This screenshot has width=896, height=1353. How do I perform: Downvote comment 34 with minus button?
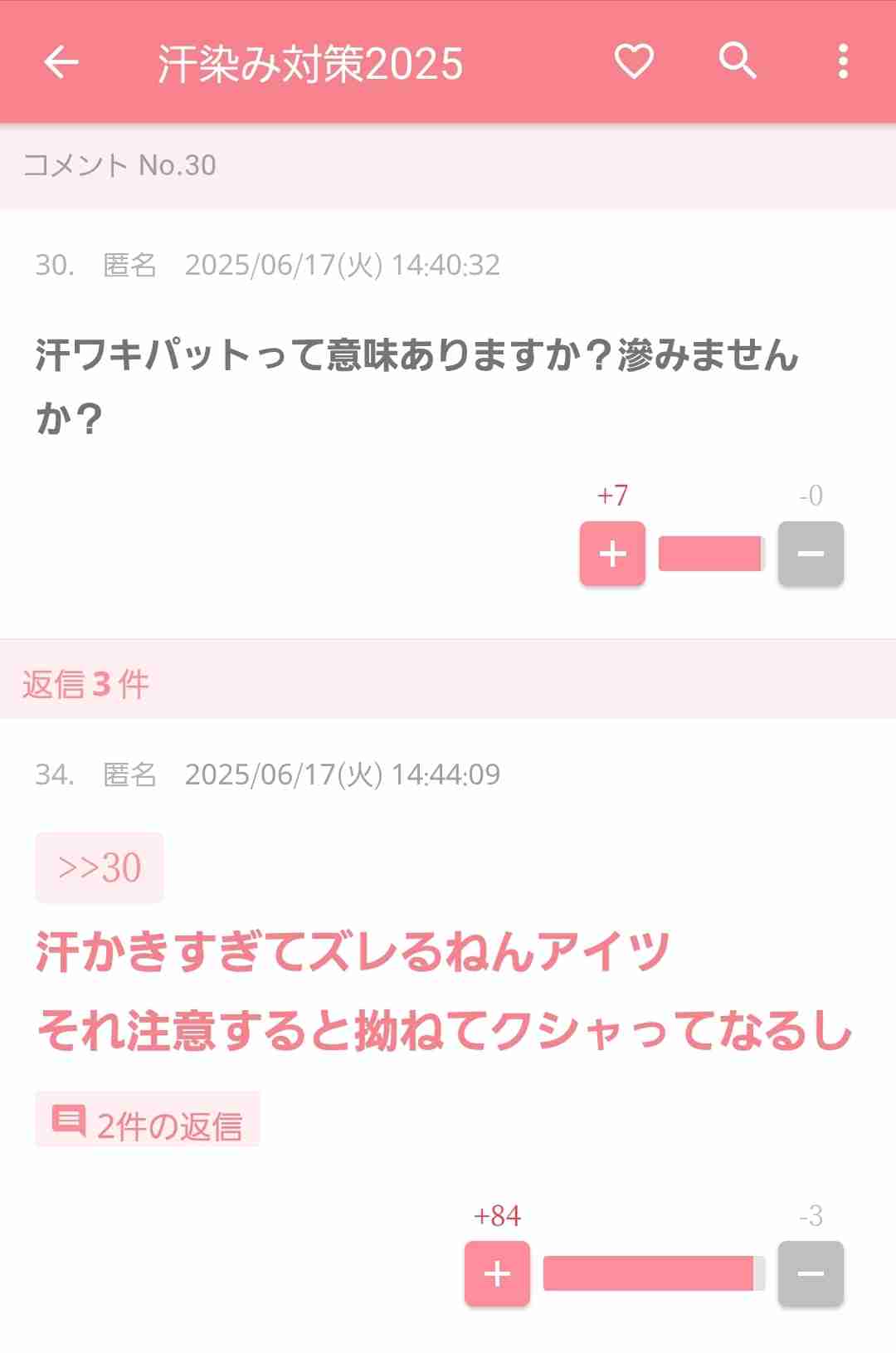(x=811, y=1273)
